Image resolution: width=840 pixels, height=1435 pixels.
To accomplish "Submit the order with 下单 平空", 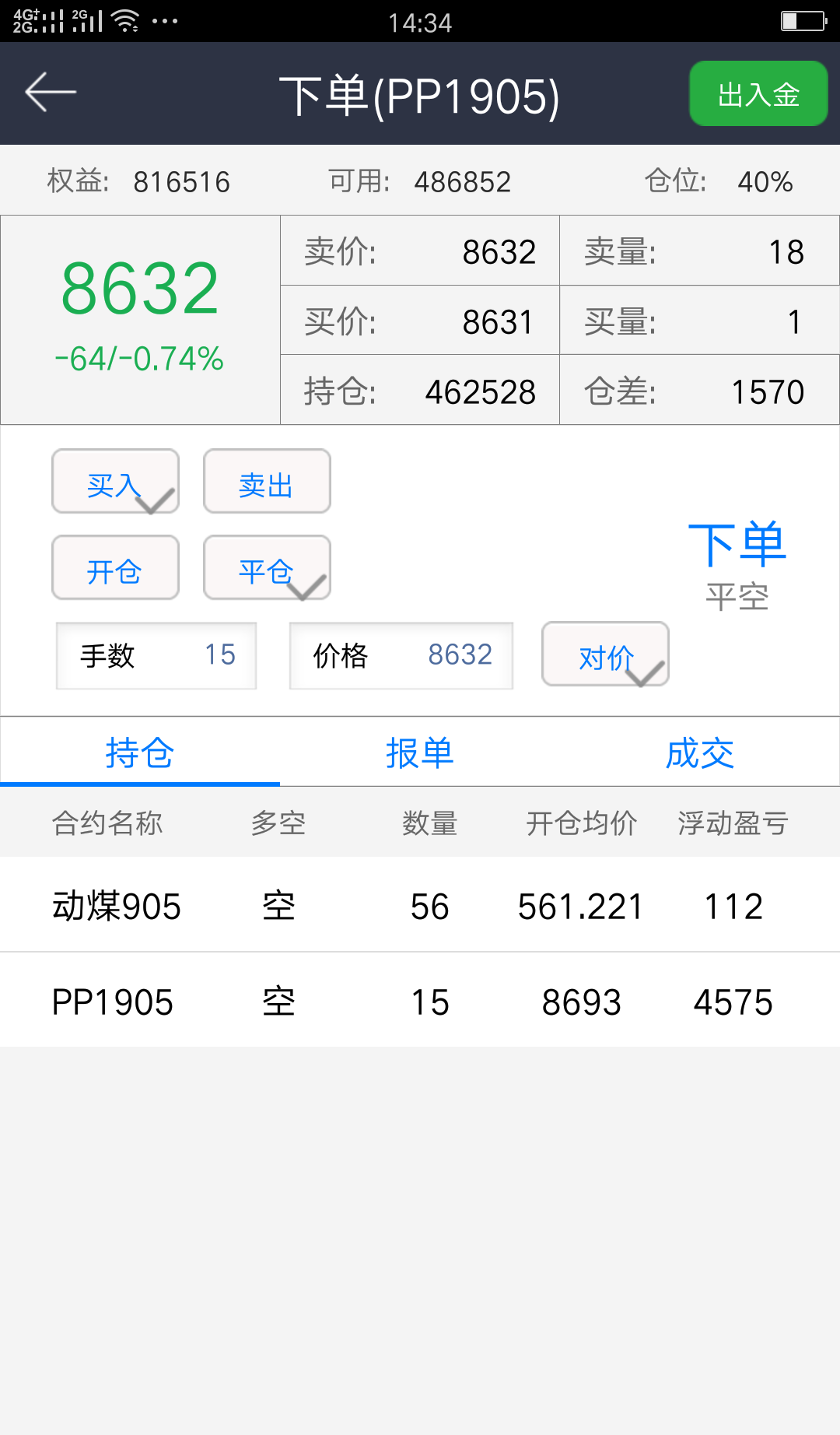I will (x=737, y=565).
